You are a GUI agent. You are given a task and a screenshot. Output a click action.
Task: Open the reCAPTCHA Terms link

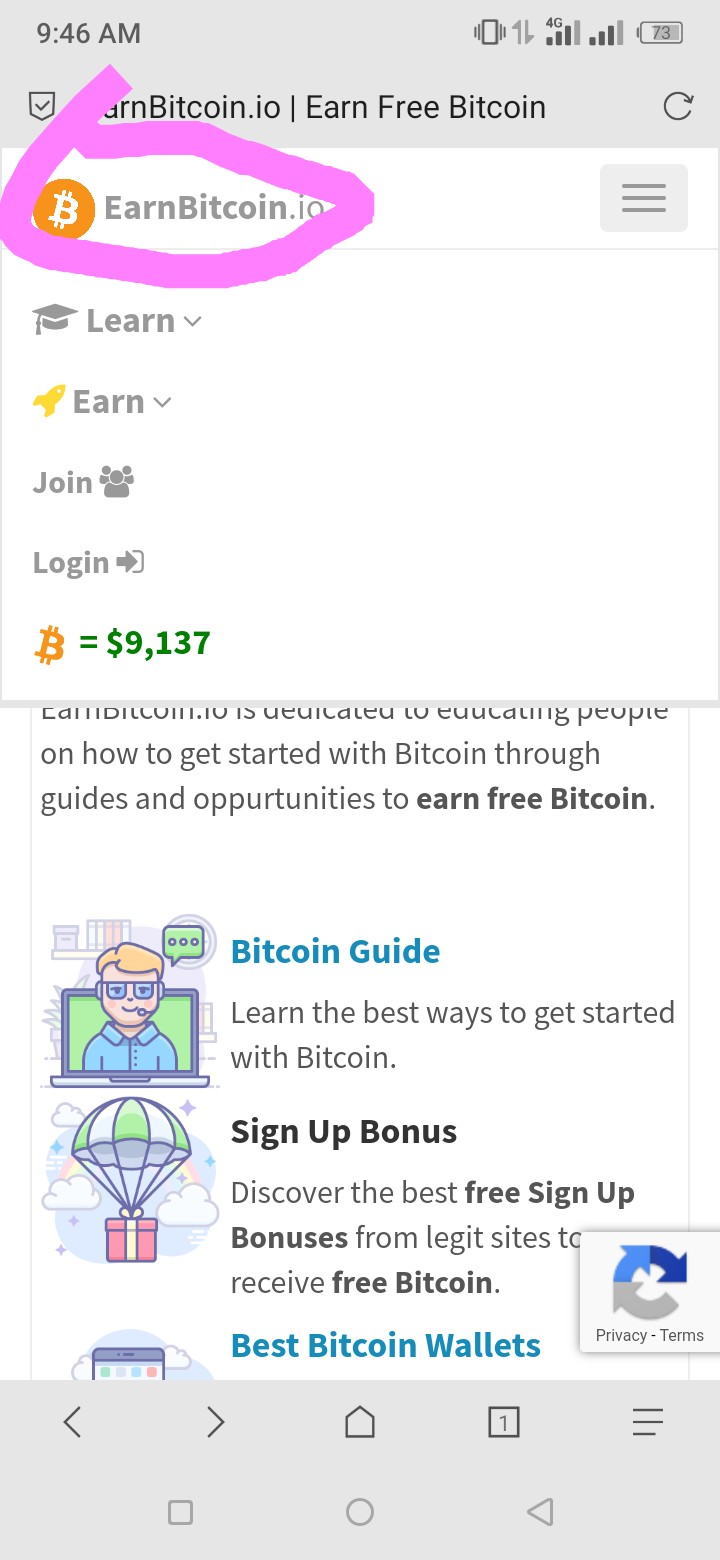682,1335
